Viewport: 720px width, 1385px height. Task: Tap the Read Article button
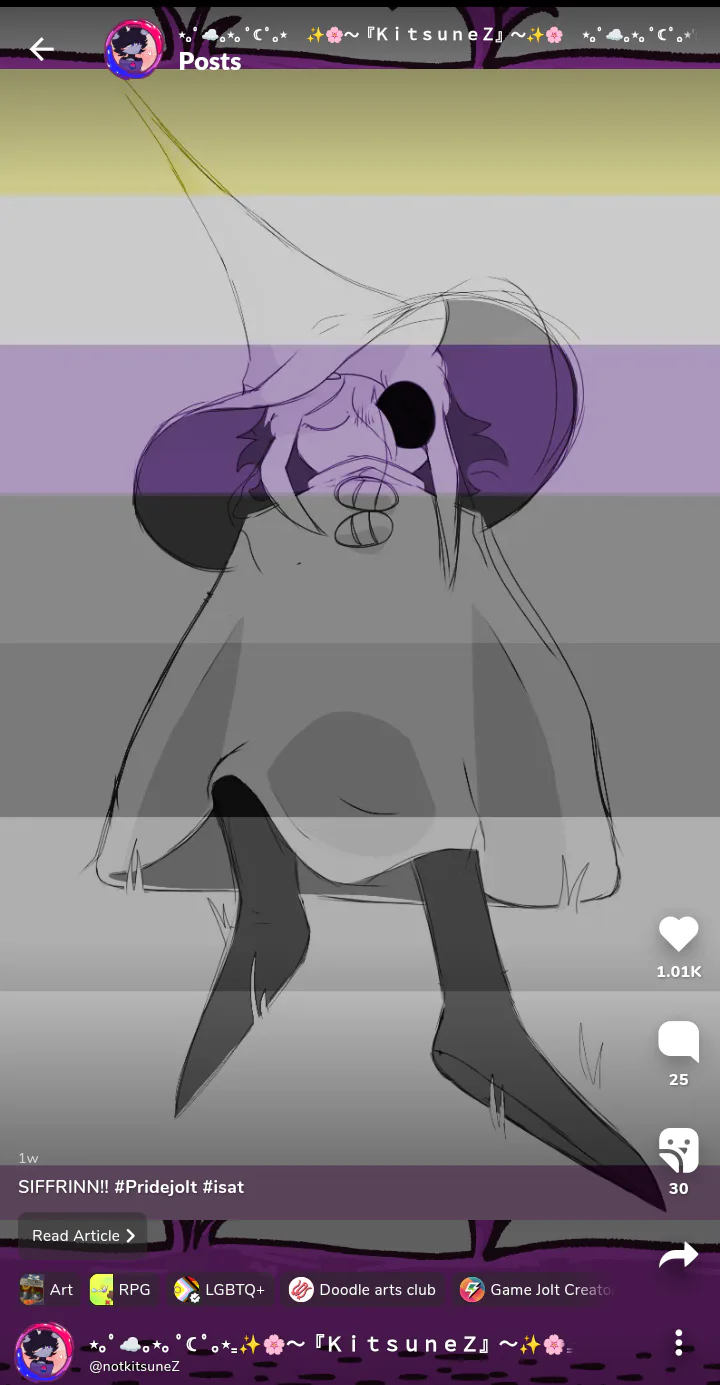[83, 1236]
